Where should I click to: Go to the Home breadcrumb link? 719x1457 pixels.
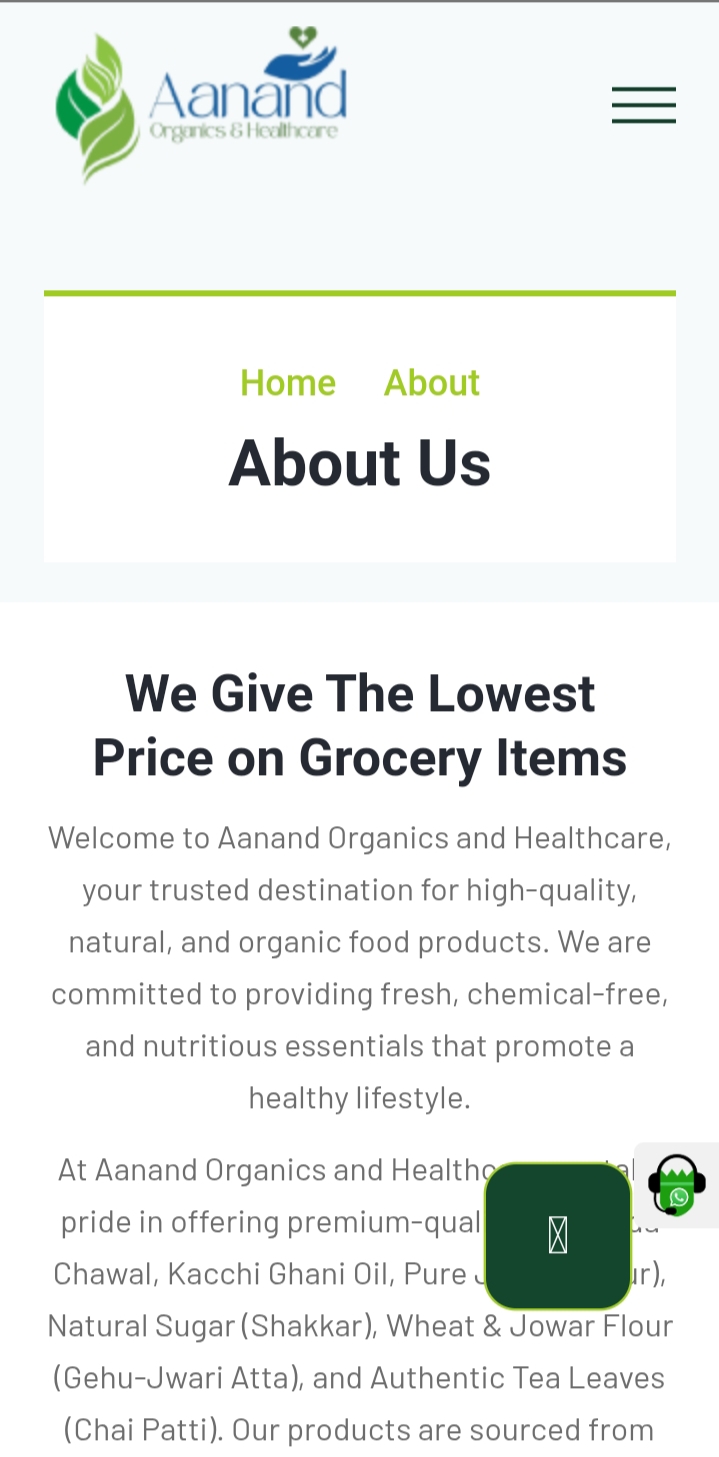click(288, 382)
